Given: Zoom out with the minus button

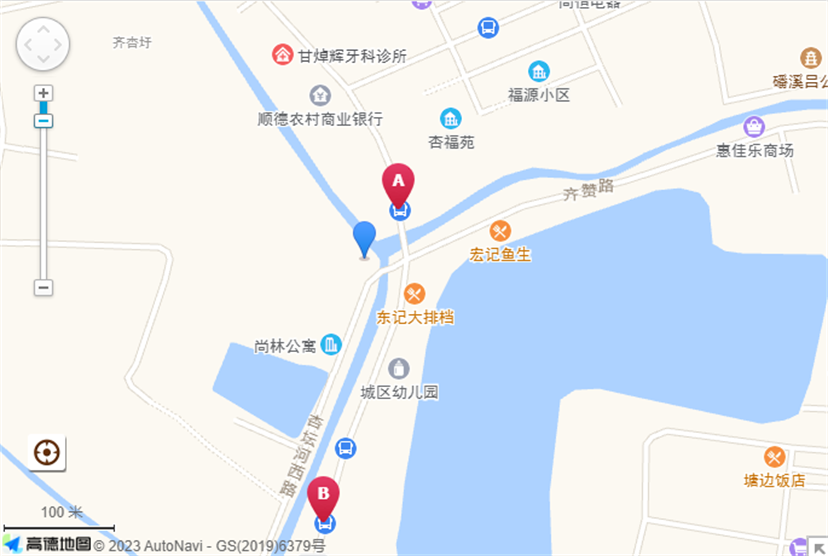Looking at the screenshot, I should coord(43,287).
